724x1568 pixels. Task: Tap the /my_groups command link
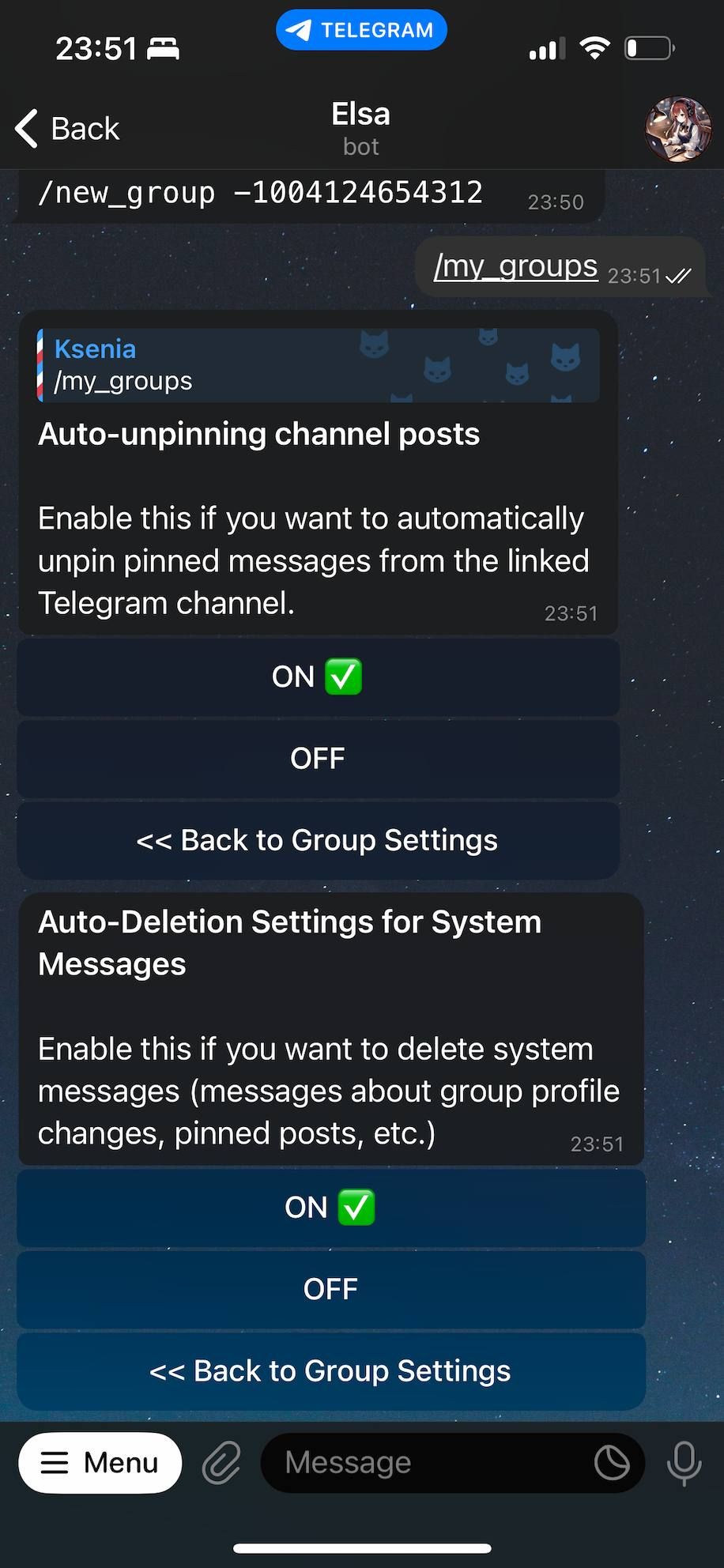click(x=515, y=266)
